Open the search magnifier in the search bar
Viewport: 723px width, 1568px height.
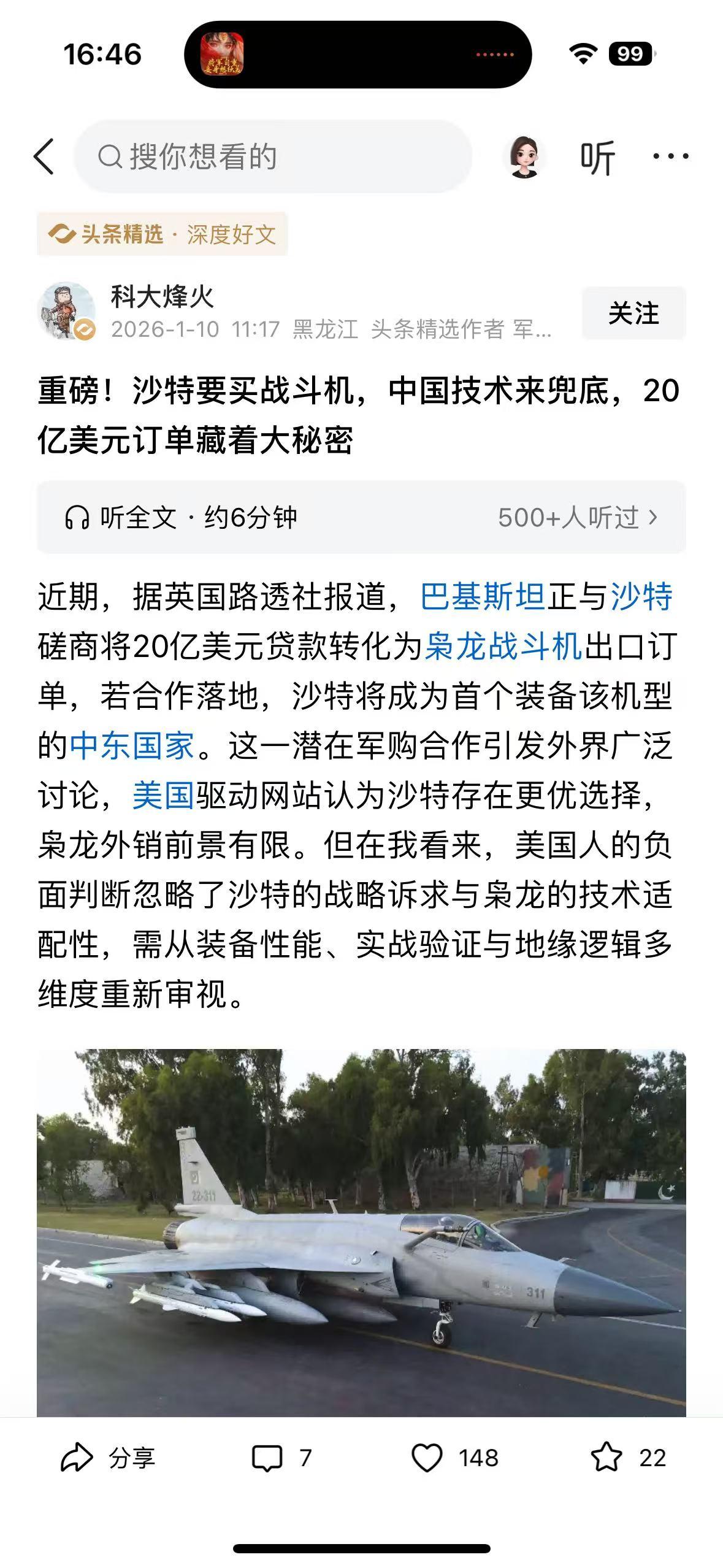(111, 156)
